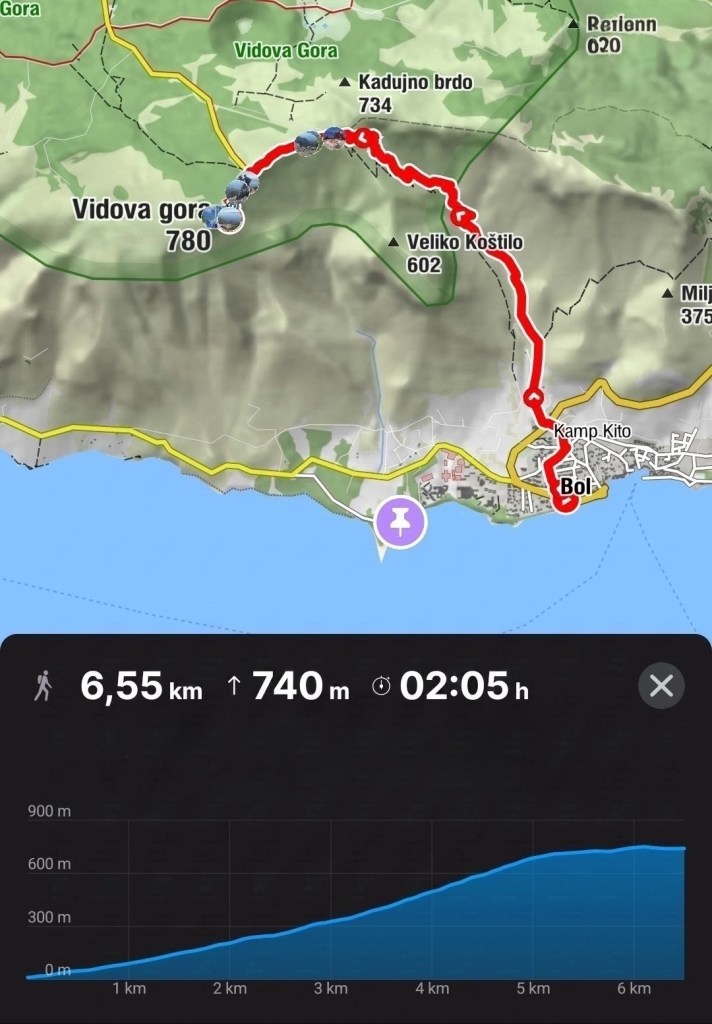Open the photo marker at Vidova gora summit
The height and width of the screenshot is (1024, 712).
point(229,219)
